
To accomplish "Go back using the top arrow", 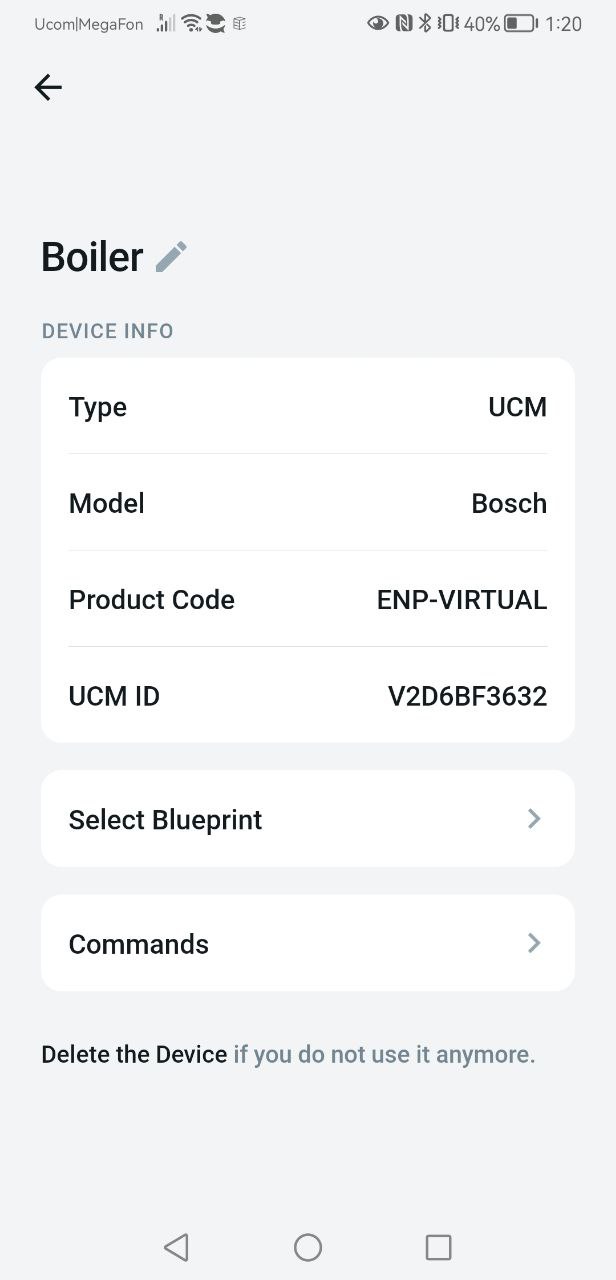I will click(x=48, y=87).
